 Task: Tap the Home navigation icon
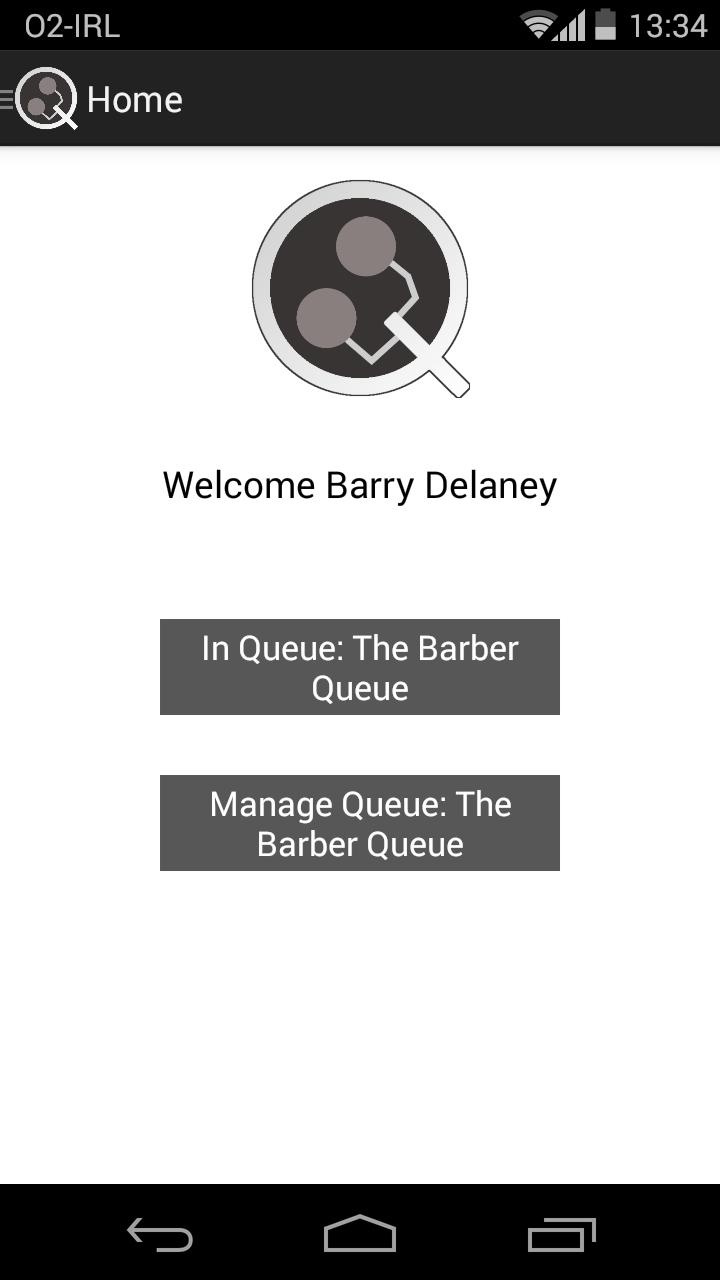(x=360, y=1237)
